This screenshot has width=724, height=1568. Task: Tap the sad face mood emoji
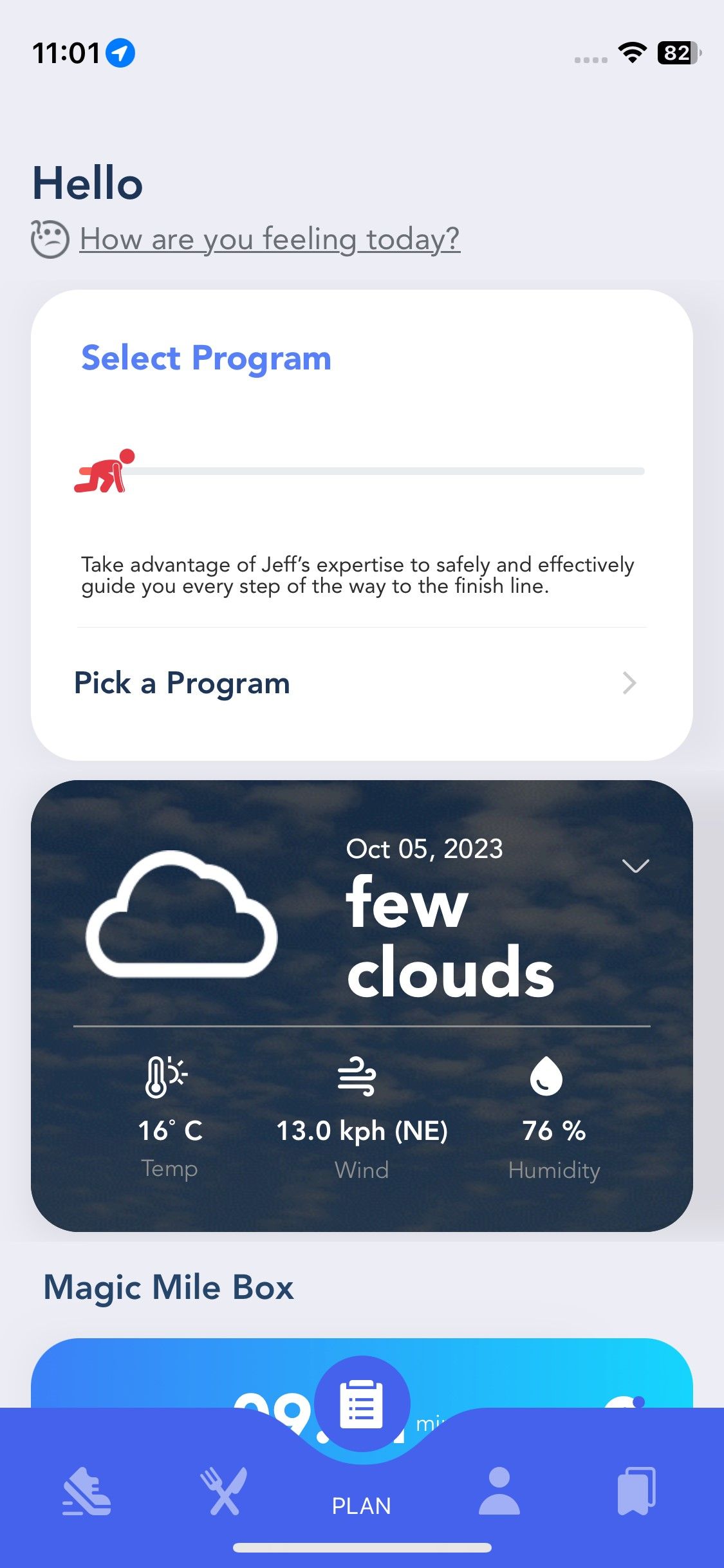click(x=50, y=238)
